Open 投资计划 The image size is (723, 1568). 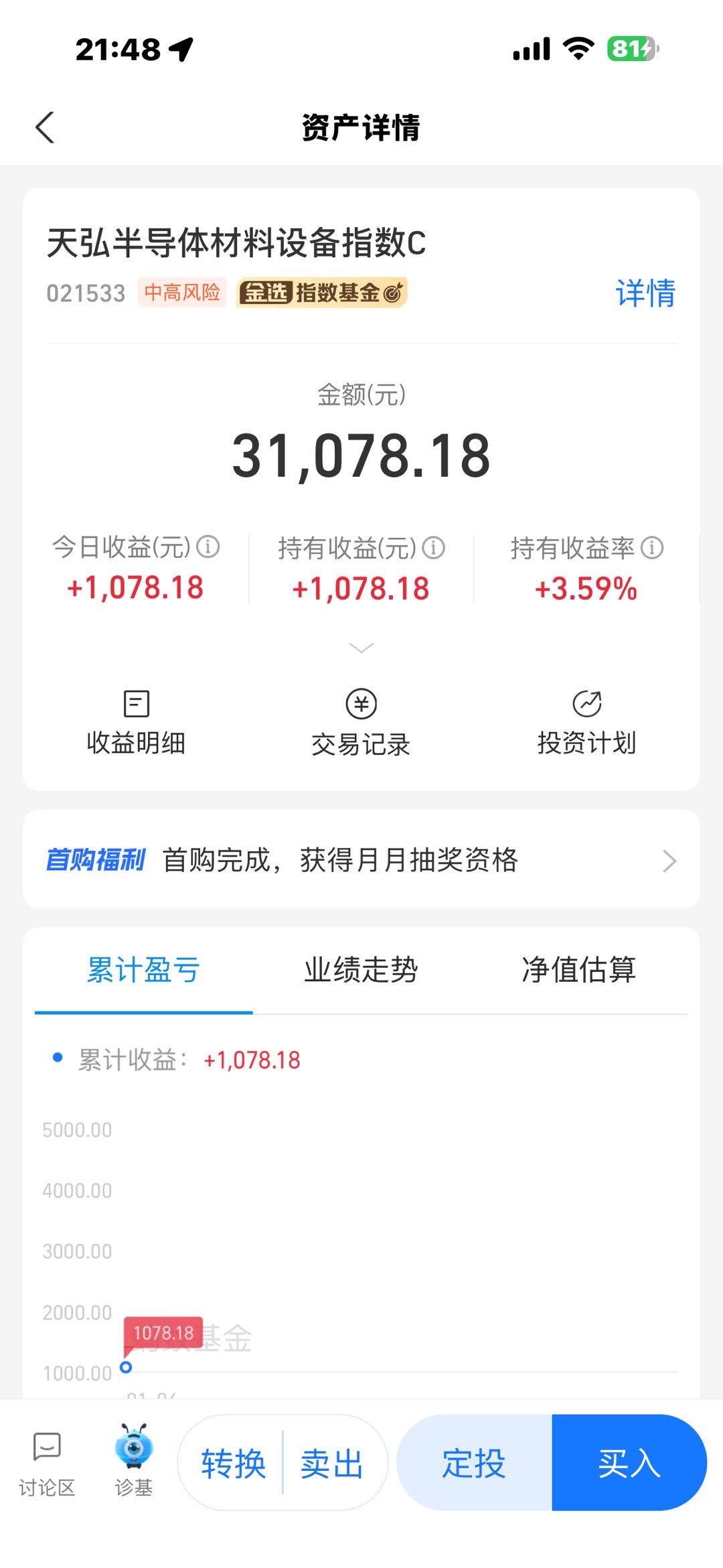[x=586, y=723]
